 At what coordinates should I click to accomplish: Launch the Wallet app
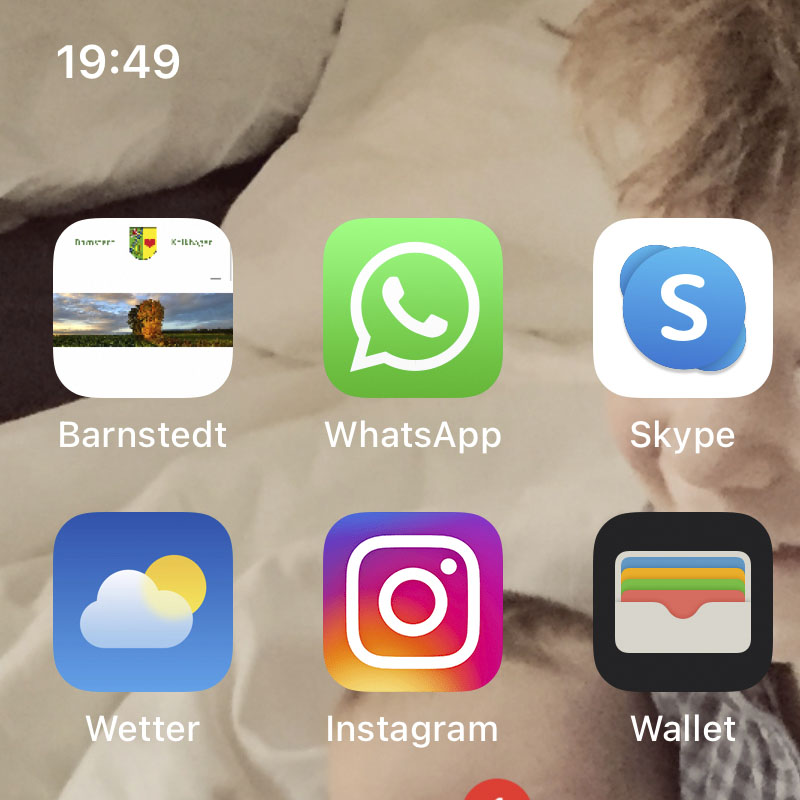[683, 602]
